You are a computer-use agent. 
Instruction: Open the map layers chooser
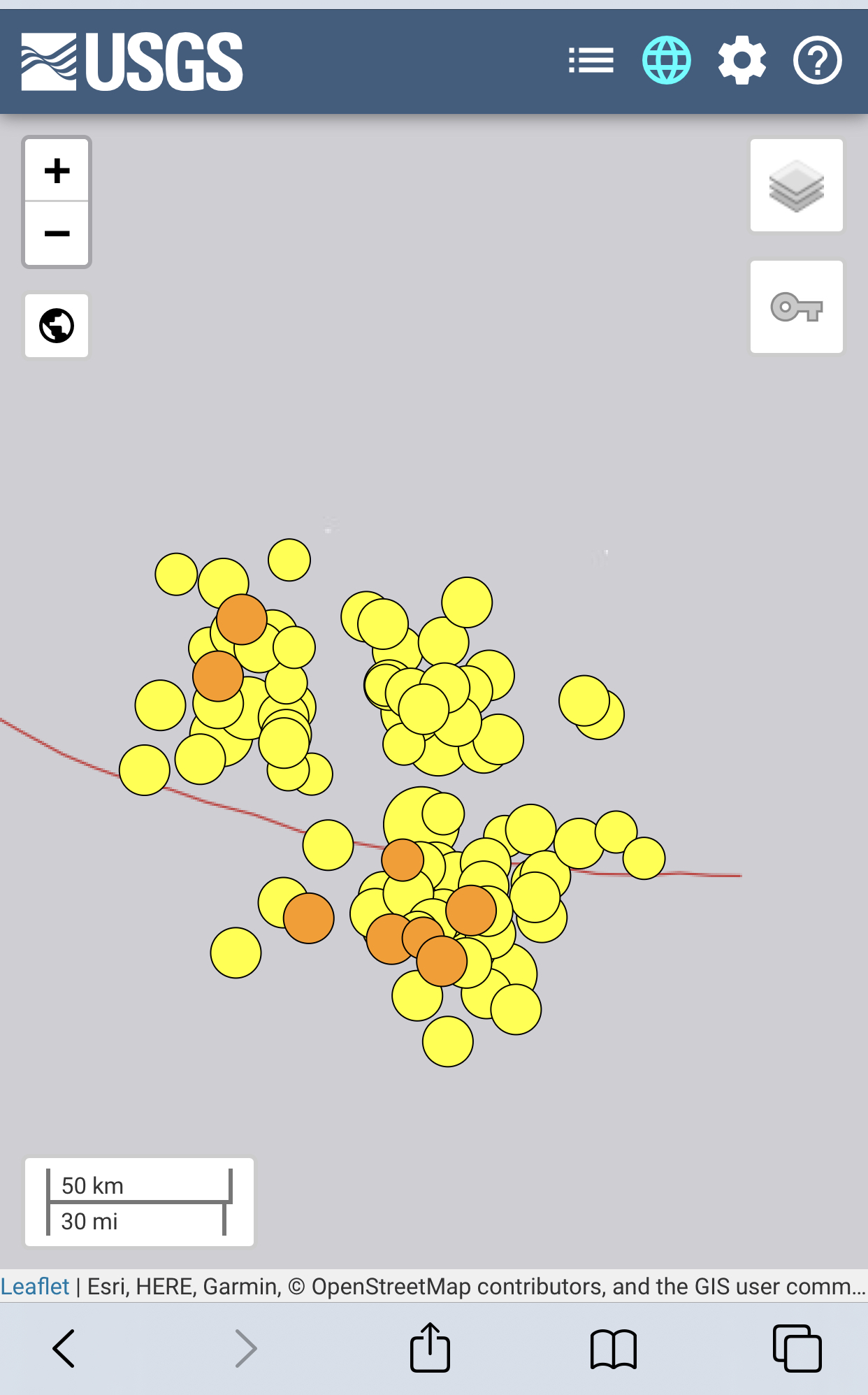coord(797,185)
